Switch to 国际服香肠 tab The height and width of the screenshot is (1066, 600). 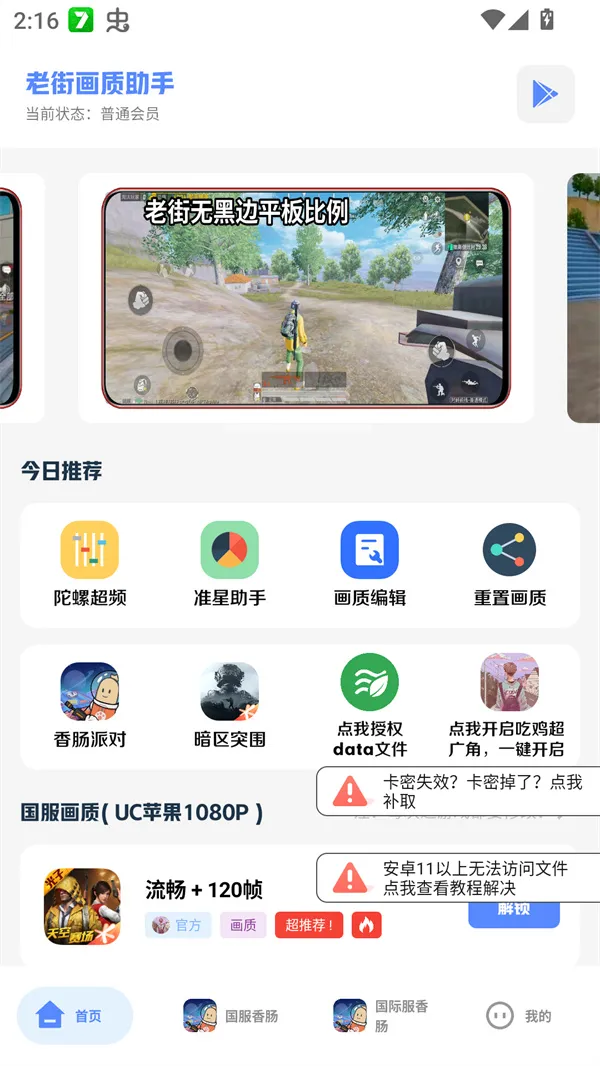(381, 1016)
